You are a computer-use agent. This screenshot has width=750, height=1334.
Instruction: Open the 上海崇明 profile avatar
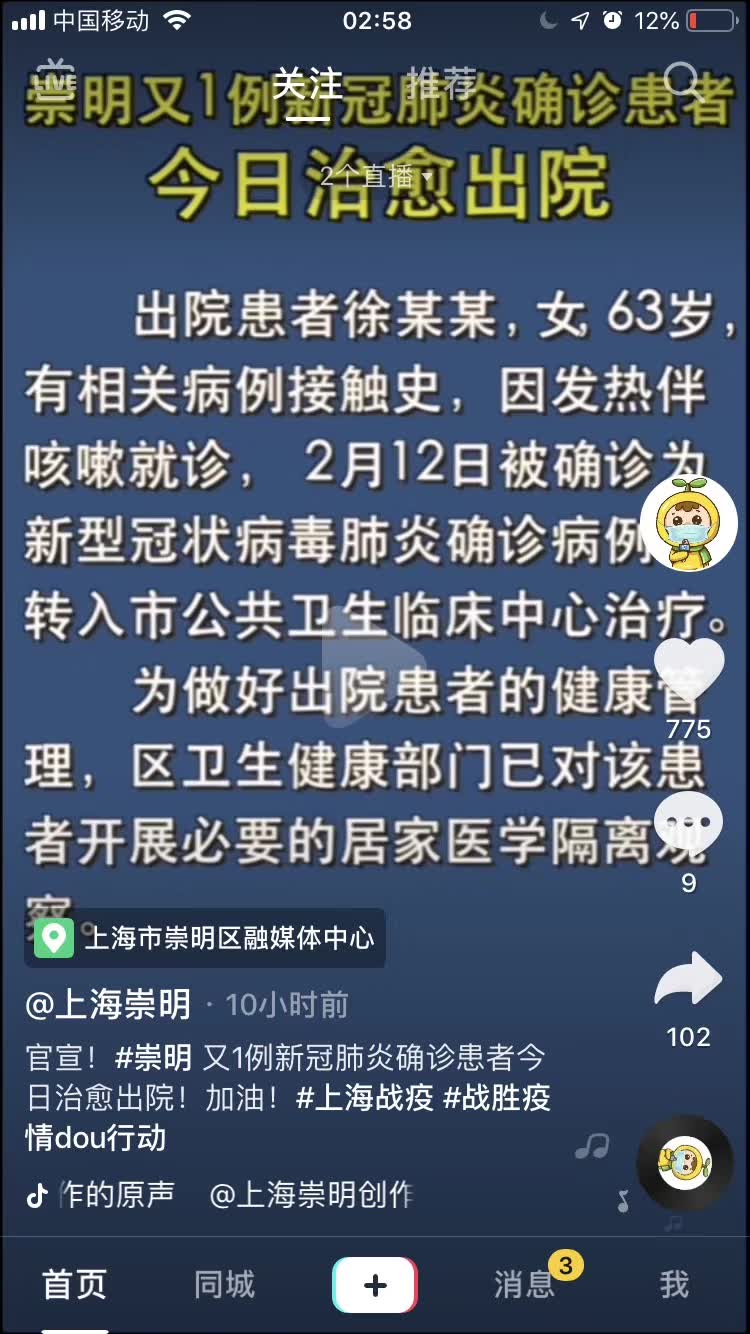pos(688,524)
